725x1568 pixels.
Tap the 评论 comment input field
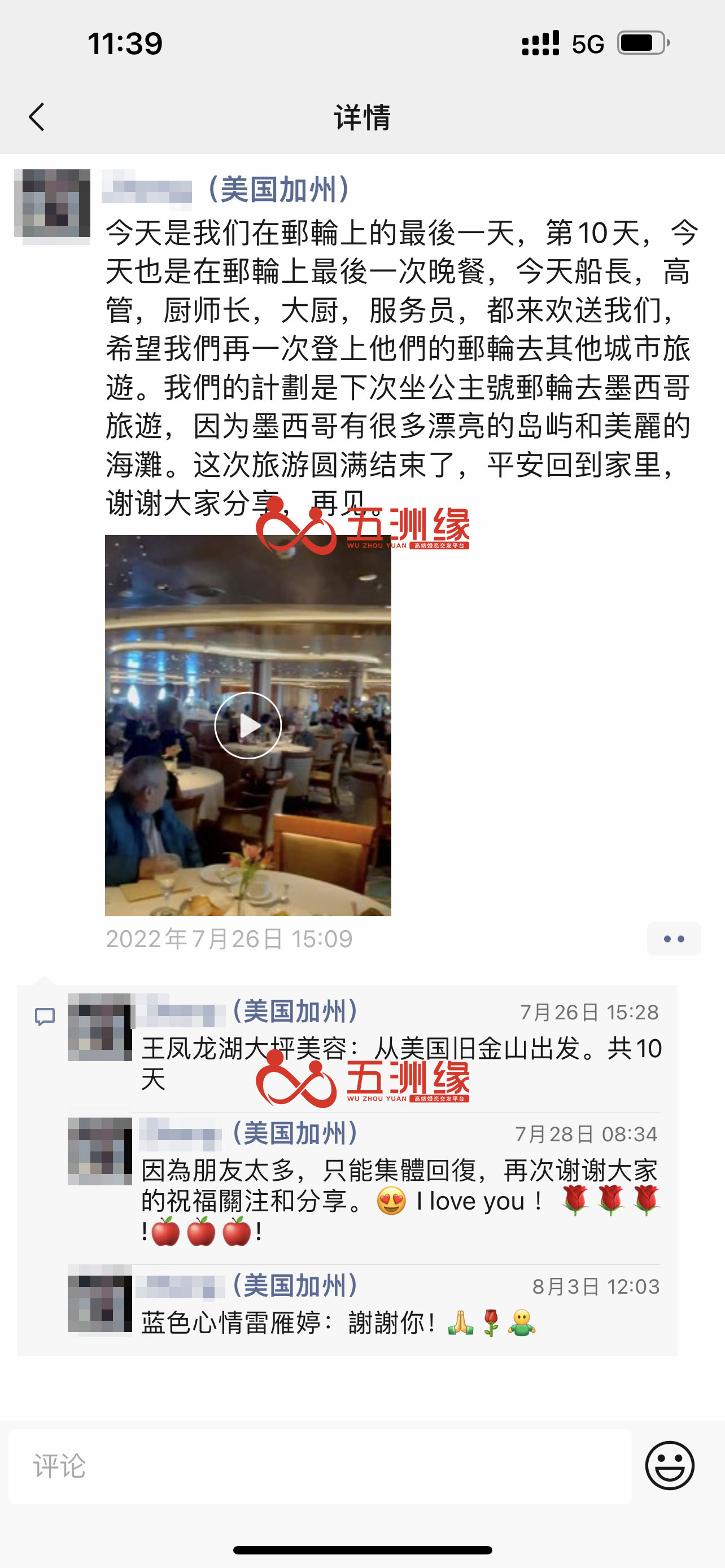[320, 1466]
